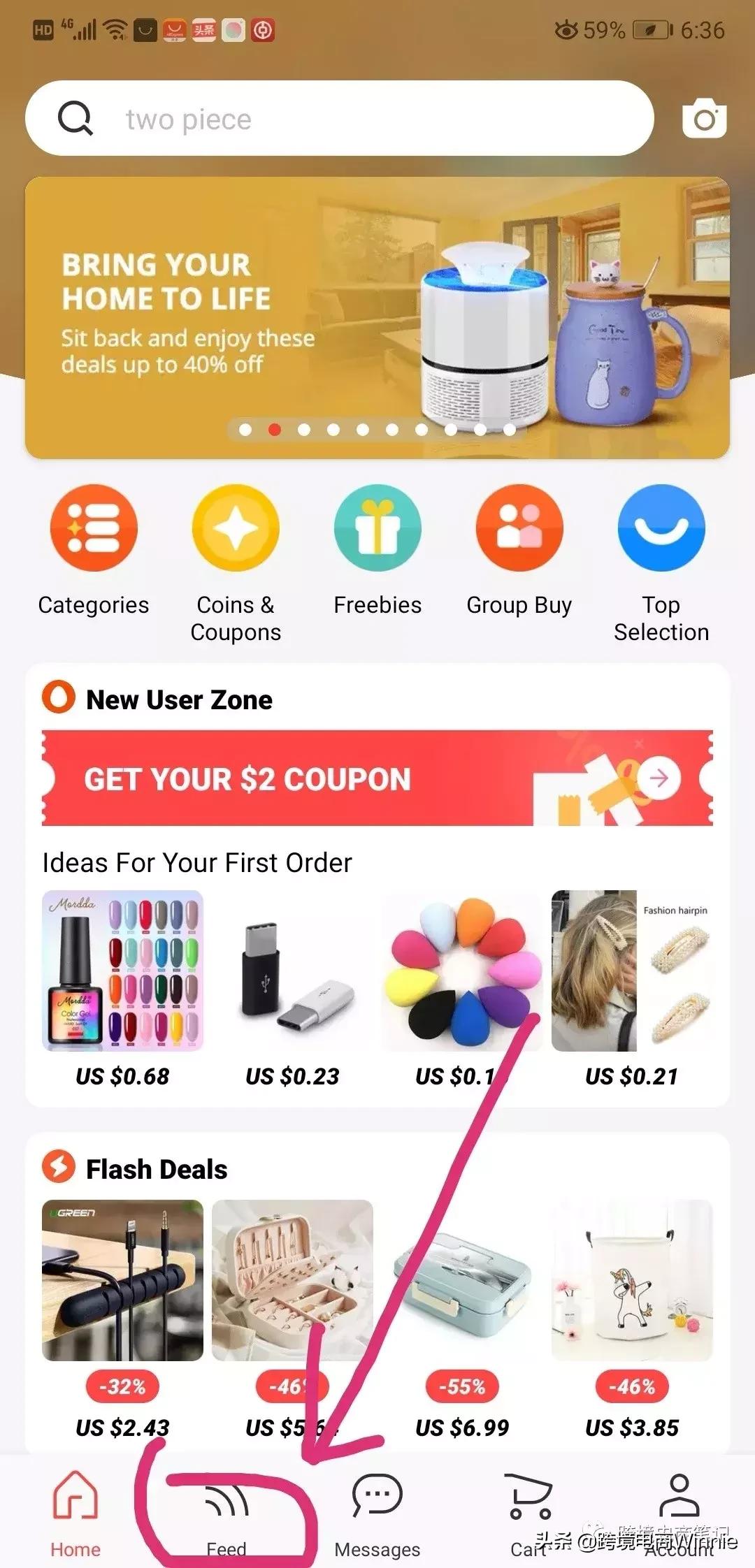The width and height of the screenshot is (755, 1568).
Task: Open the unicorn laundry basket deal at US $3.85
Action: [632, 1280]
